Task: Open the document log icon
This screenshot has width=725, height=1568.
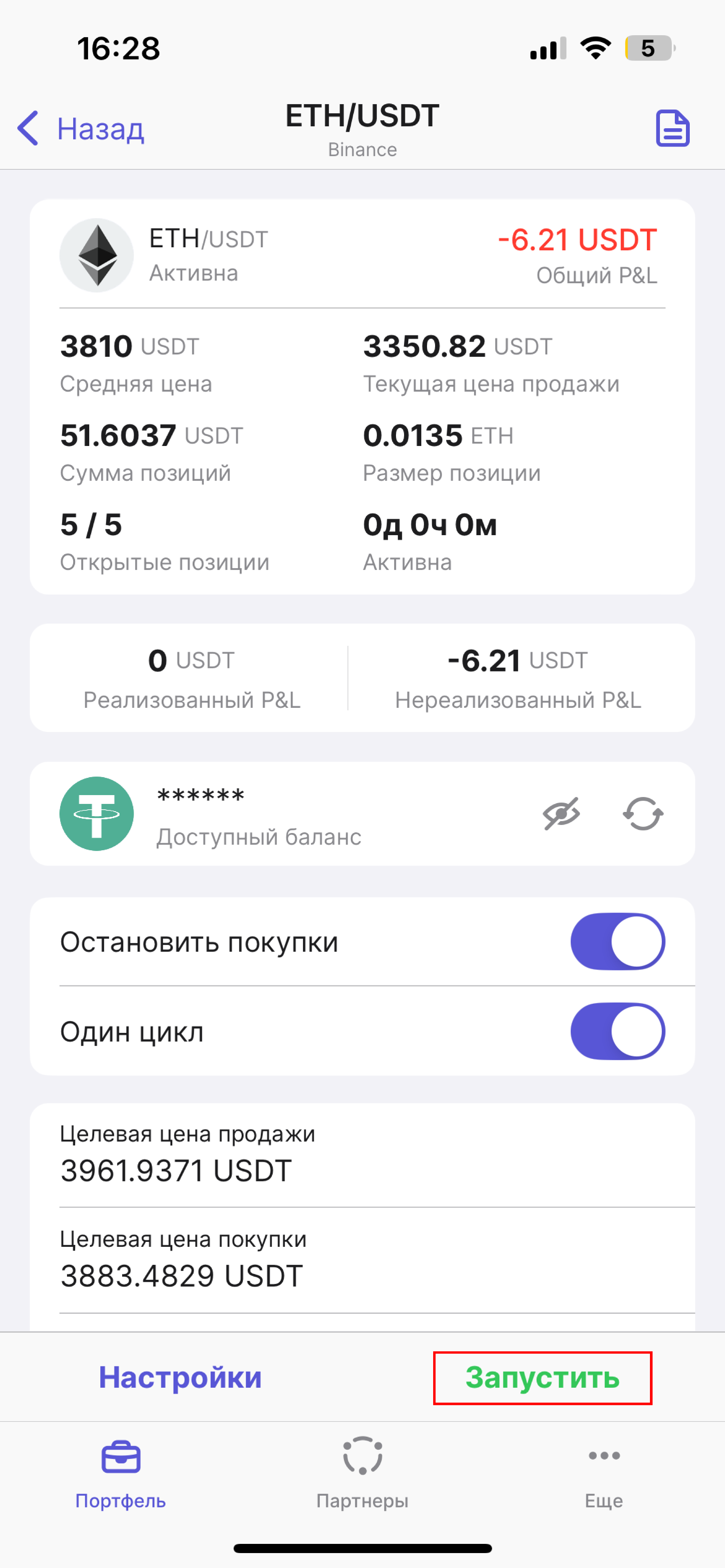Action: (x=672, y=129)
